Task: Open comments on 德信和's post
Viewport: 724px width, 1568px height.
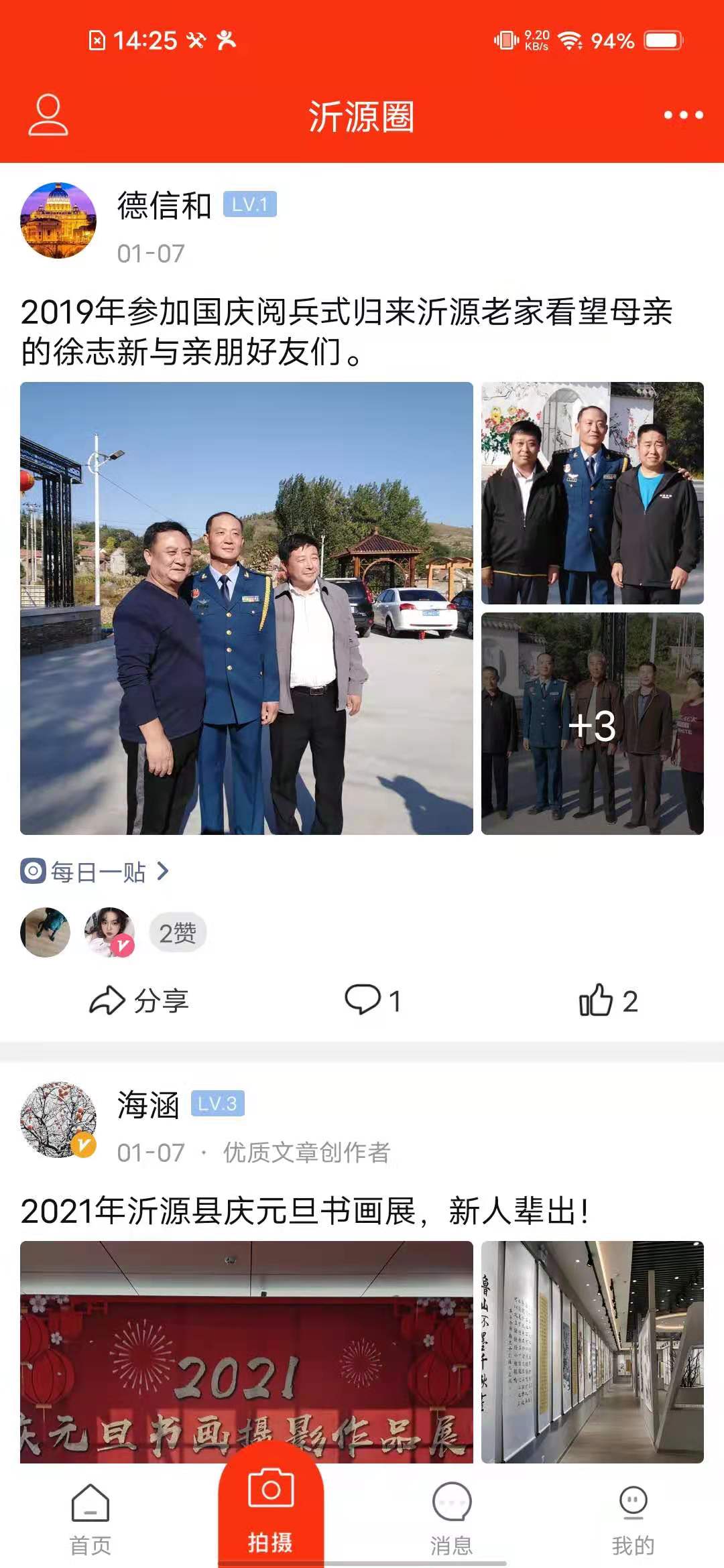Action: [373, 1001]
